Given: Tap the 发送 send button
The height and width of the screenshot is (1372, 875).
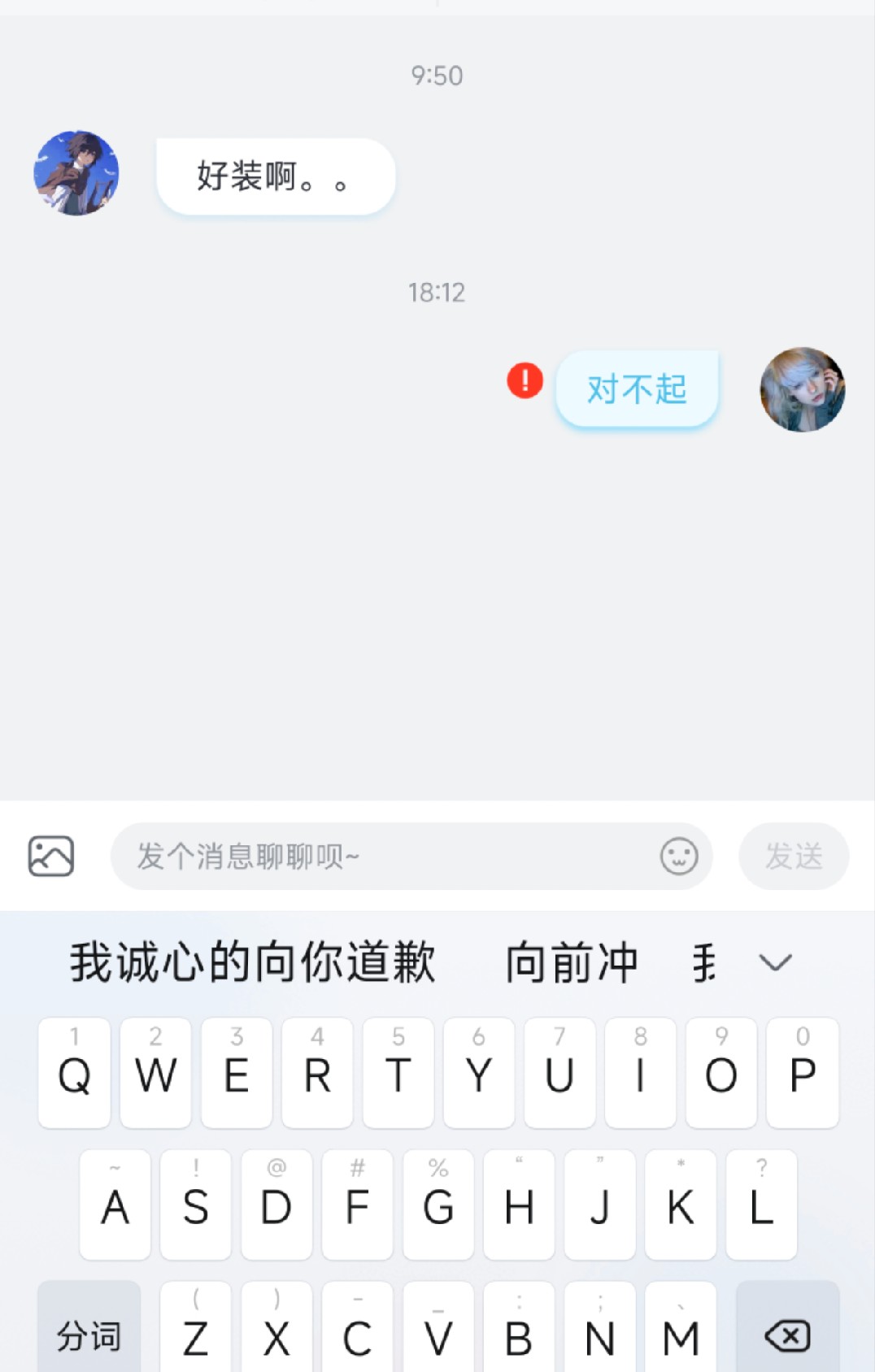Looking at the screenshot, I should point(794,856).
